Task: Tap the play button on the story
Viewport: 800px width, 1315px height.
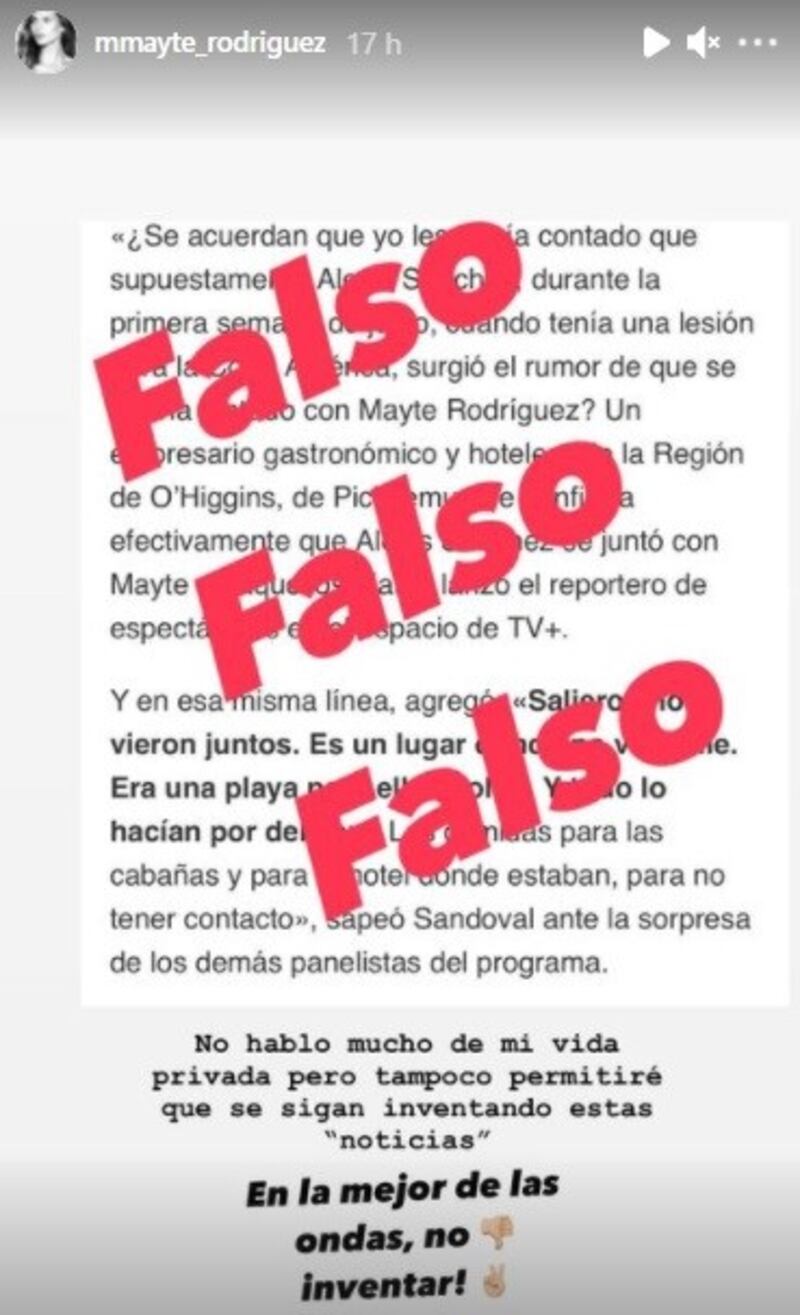Action: click(x=656, y=42)
